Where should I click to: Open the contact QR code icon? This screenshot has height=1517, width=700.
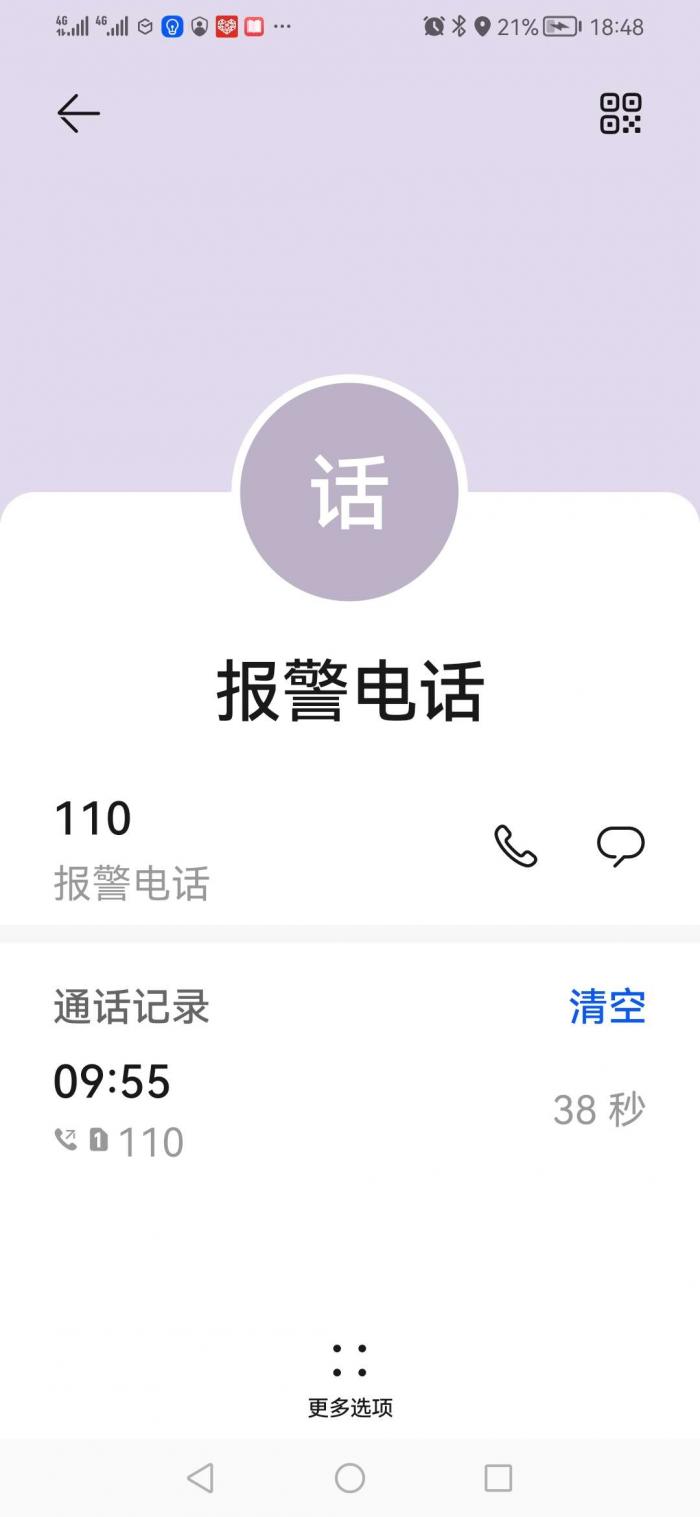620,113
